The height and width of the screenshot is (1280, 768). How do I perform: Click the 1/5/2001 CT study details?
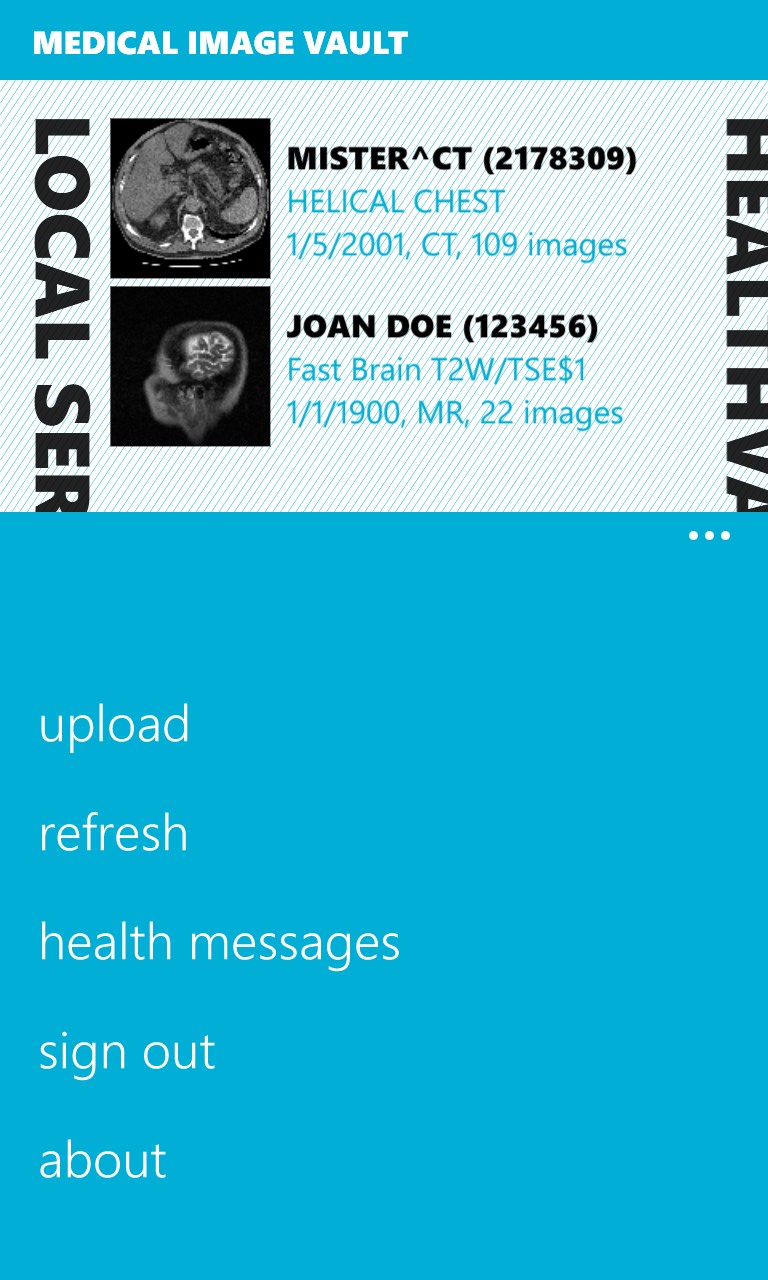pyautogui.click(x=456, y=244)
